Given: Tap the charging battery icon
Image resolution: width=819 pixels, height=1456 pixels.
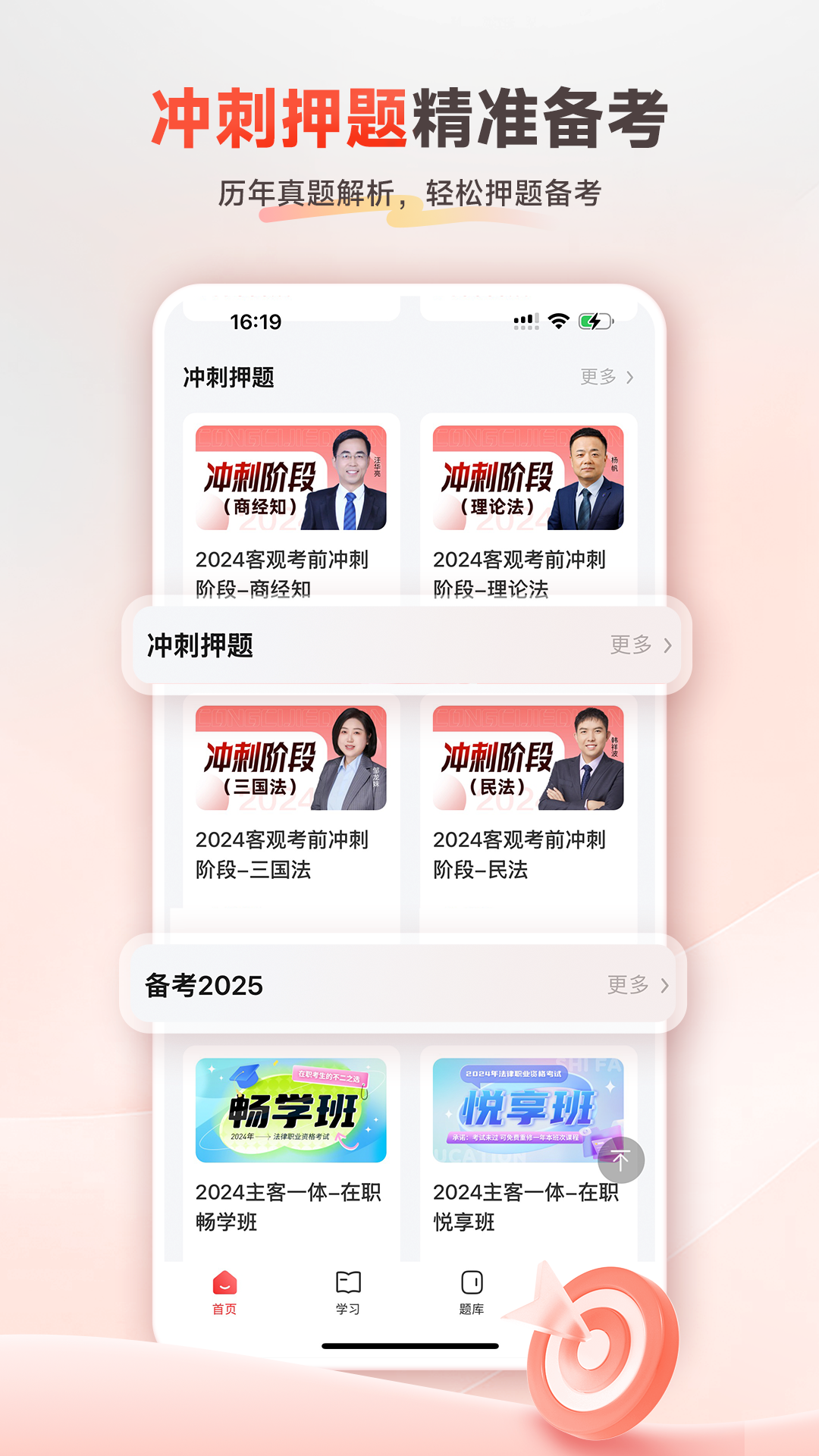Looking at the screenshot, I should click(x=595, y=322).
